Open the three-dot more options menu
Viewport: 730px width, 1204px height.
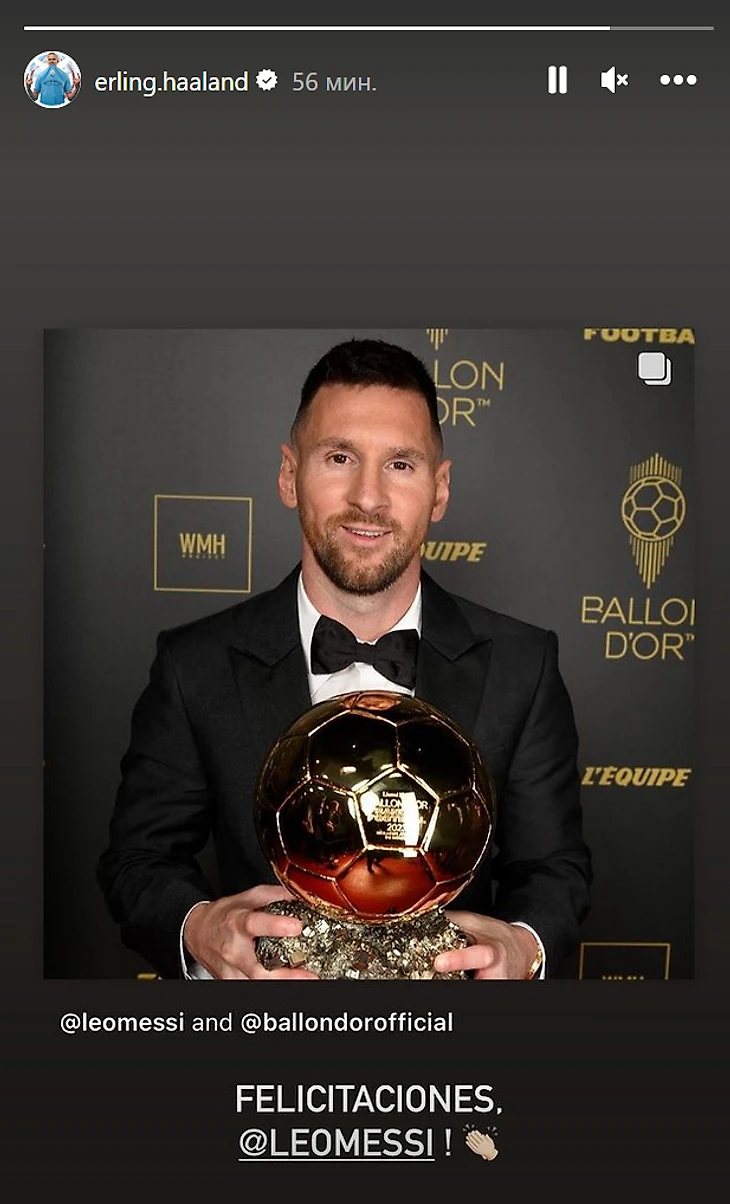point(678,80)
